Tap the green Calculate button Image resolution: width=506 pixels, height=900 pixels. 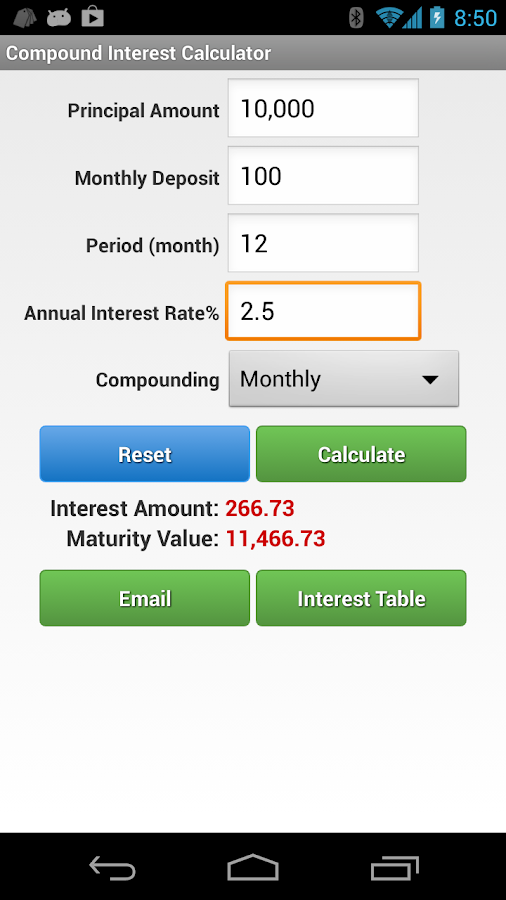[361, 454]
